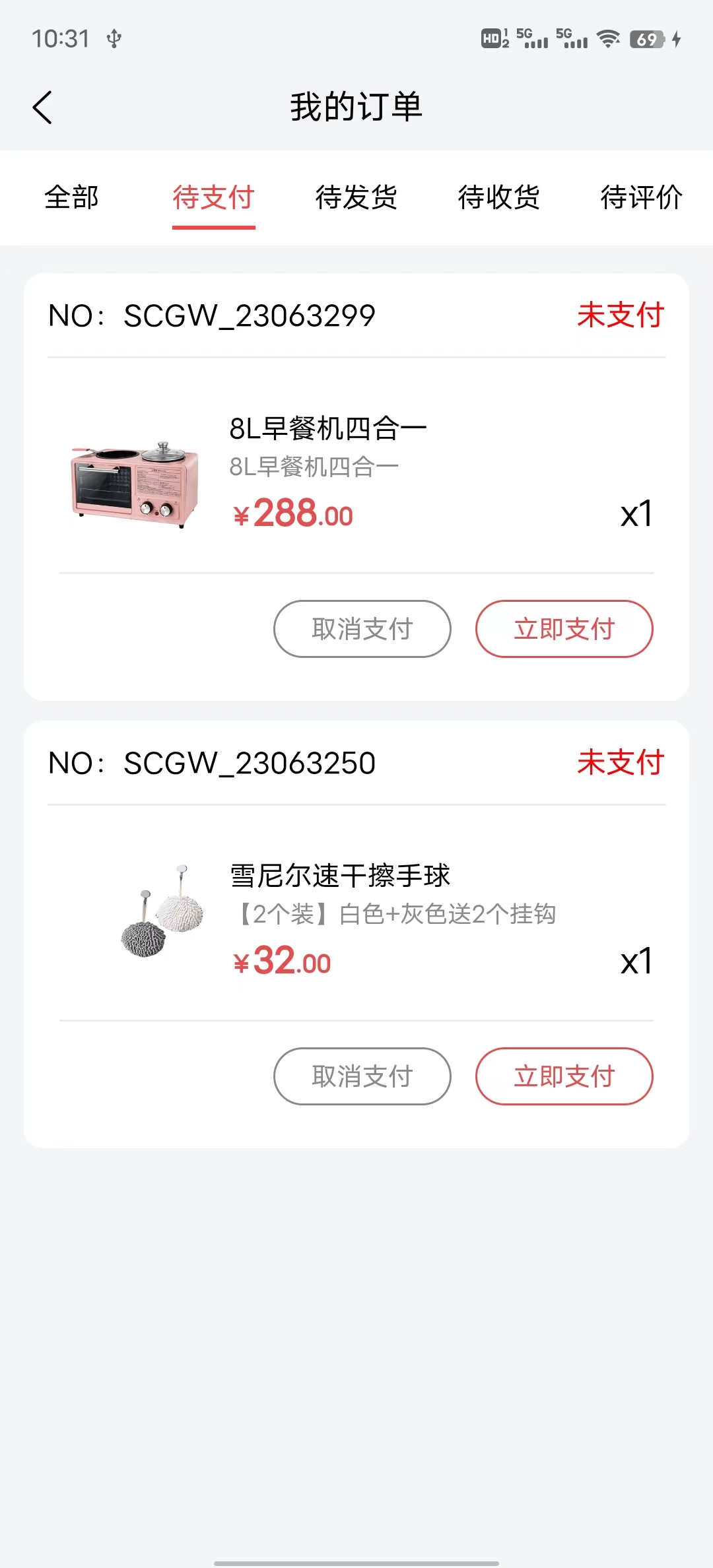Switch to the 全部 tab
The image size is (713, 1568).
pyautogui.click(x=71, y=197)
